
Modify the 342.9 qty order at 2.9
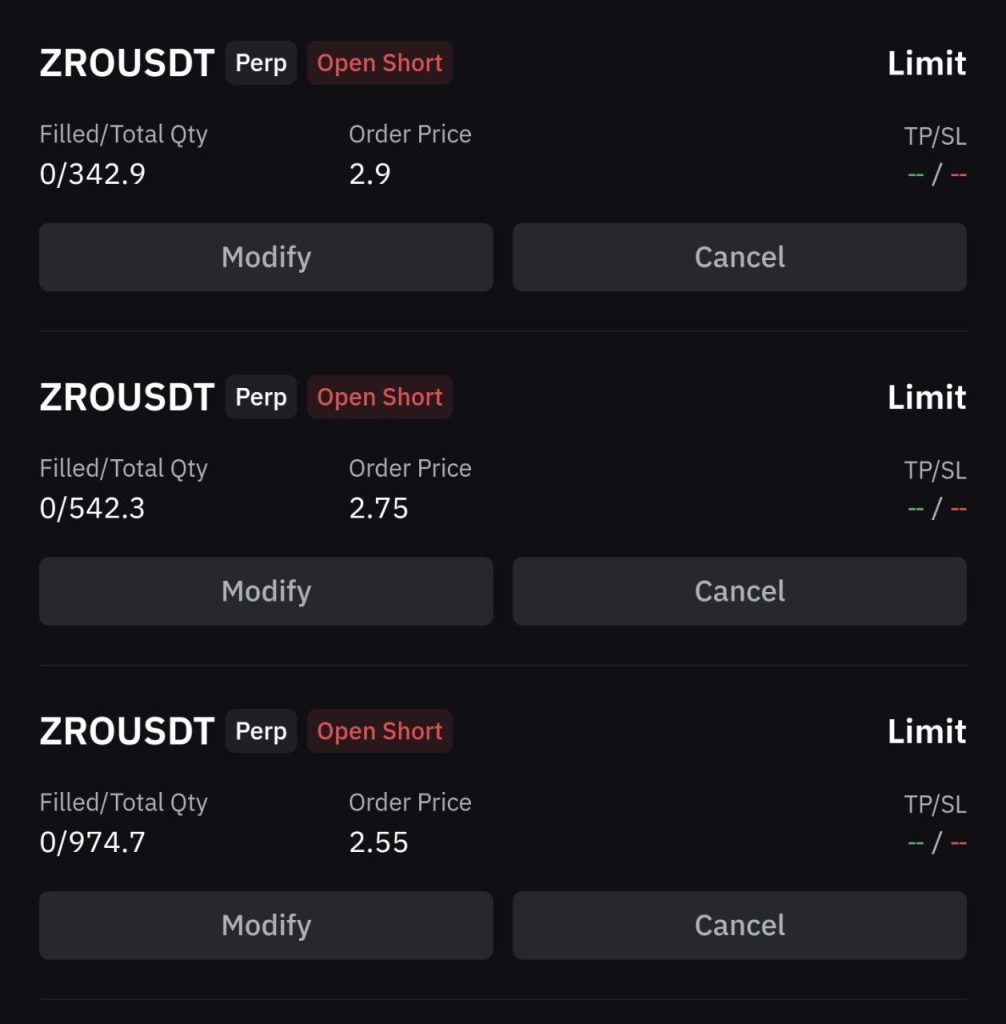tap(266, 257)
